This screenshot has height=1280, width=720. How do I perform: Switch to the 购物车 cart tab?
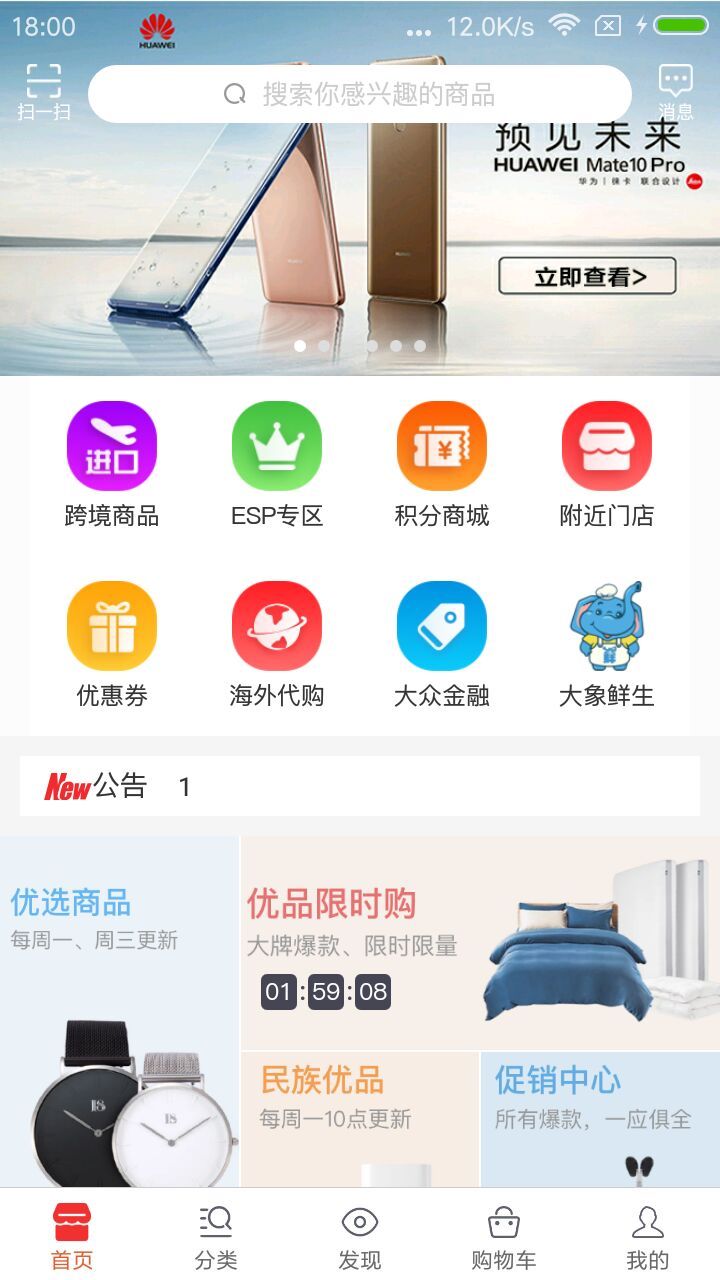click(503, 1236)
